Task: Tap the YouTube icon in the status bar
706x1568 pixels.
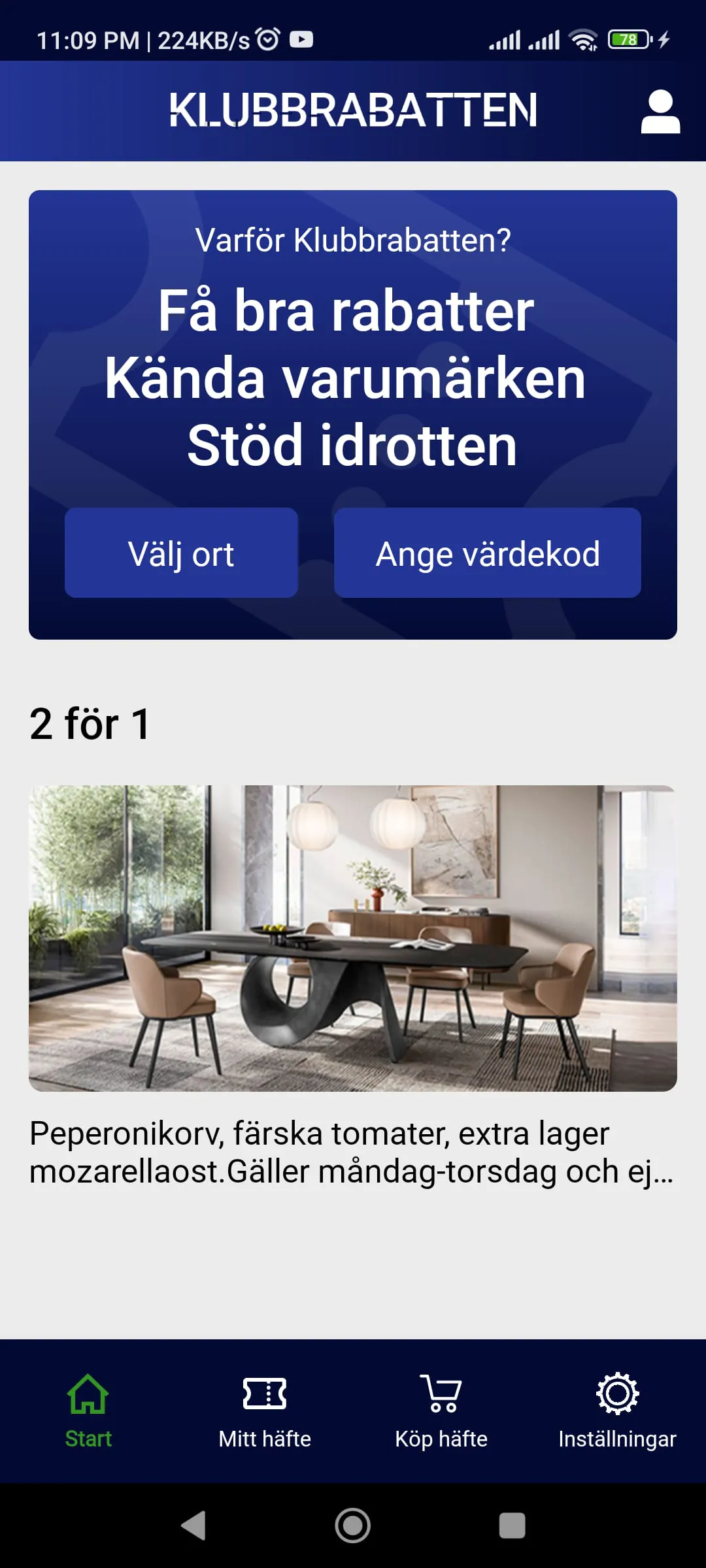Action: (x=301, y=39)
